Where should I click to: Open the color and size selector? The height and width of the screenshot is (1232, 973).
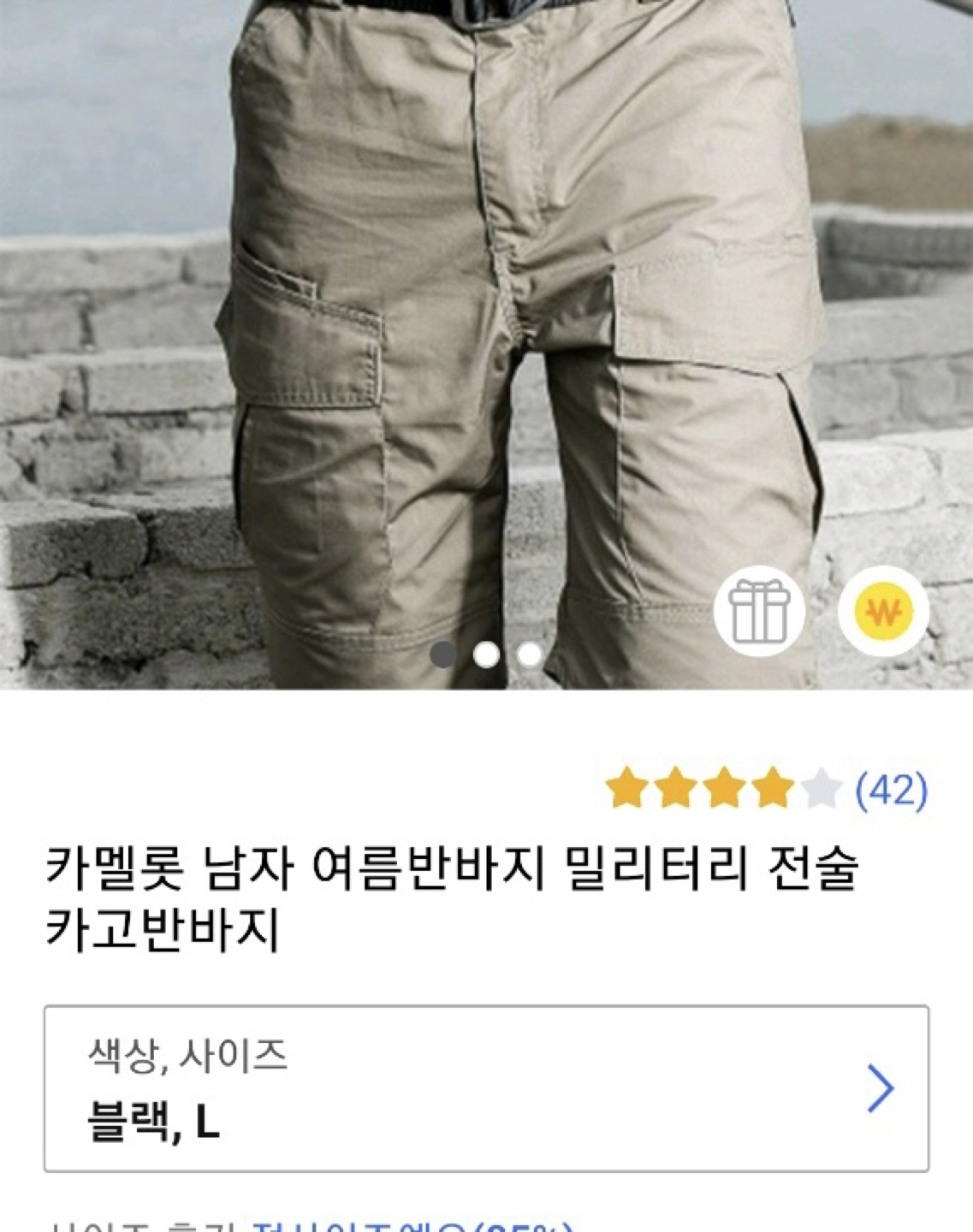(x=486, y=1088)
